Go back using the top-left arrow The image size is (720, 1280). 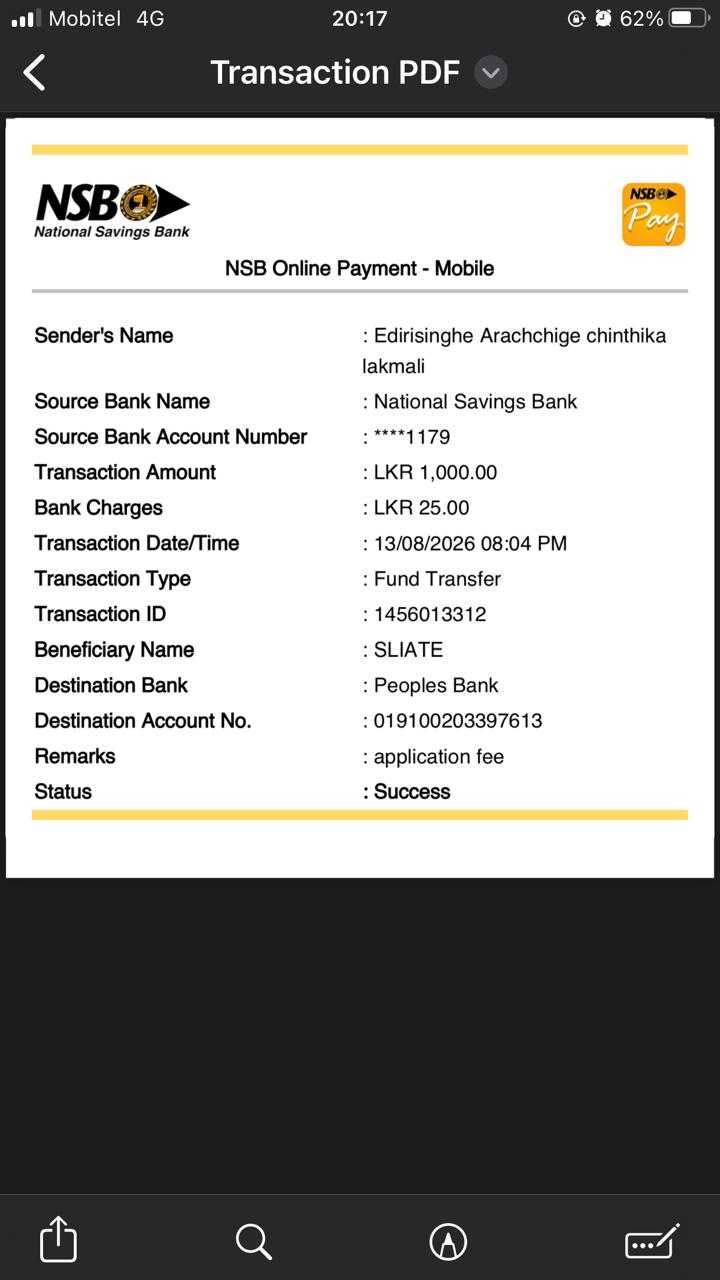point(34,72)
